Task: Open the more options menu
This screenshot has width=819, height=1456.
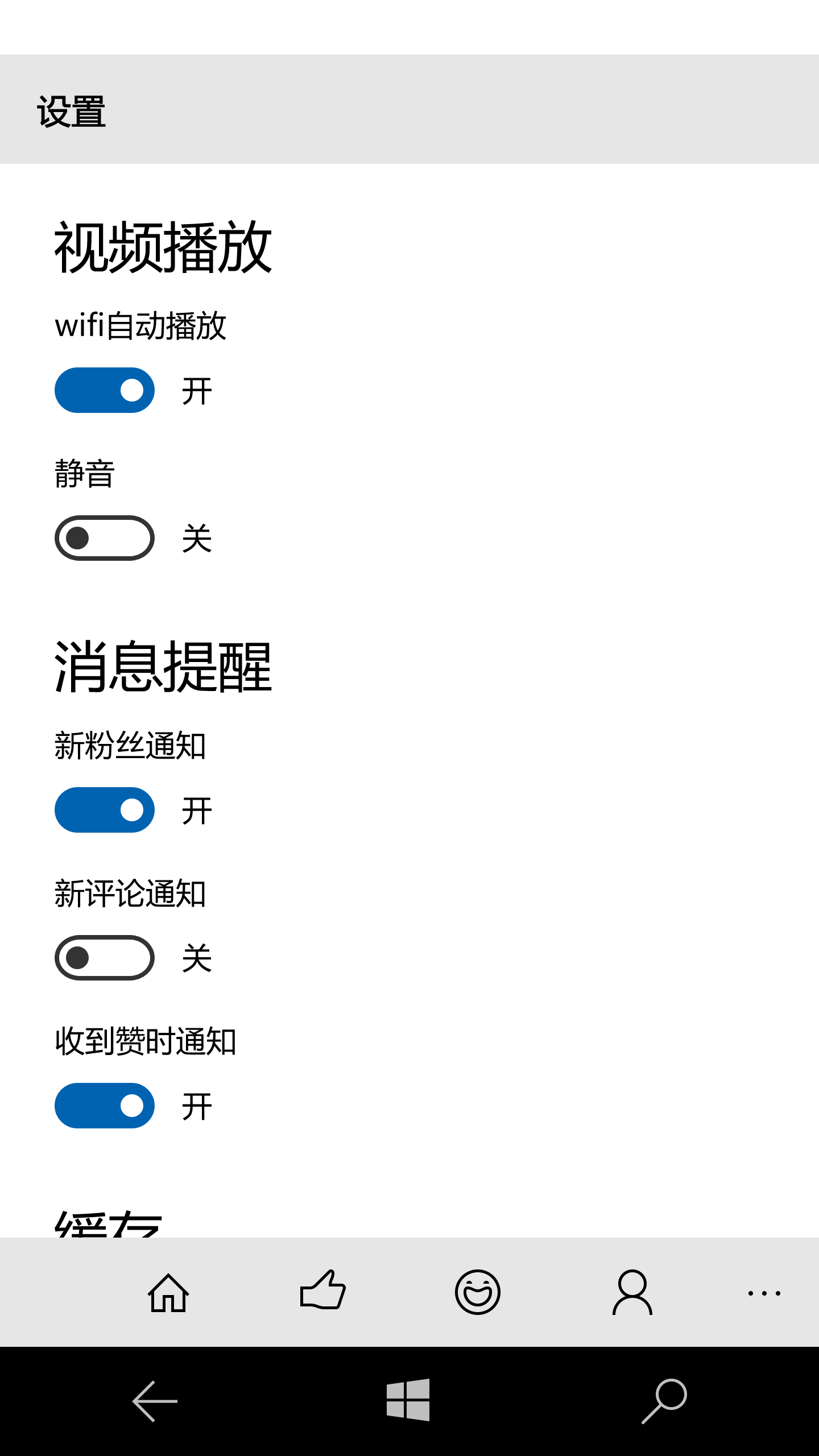Action: (x=764, y=1293)
